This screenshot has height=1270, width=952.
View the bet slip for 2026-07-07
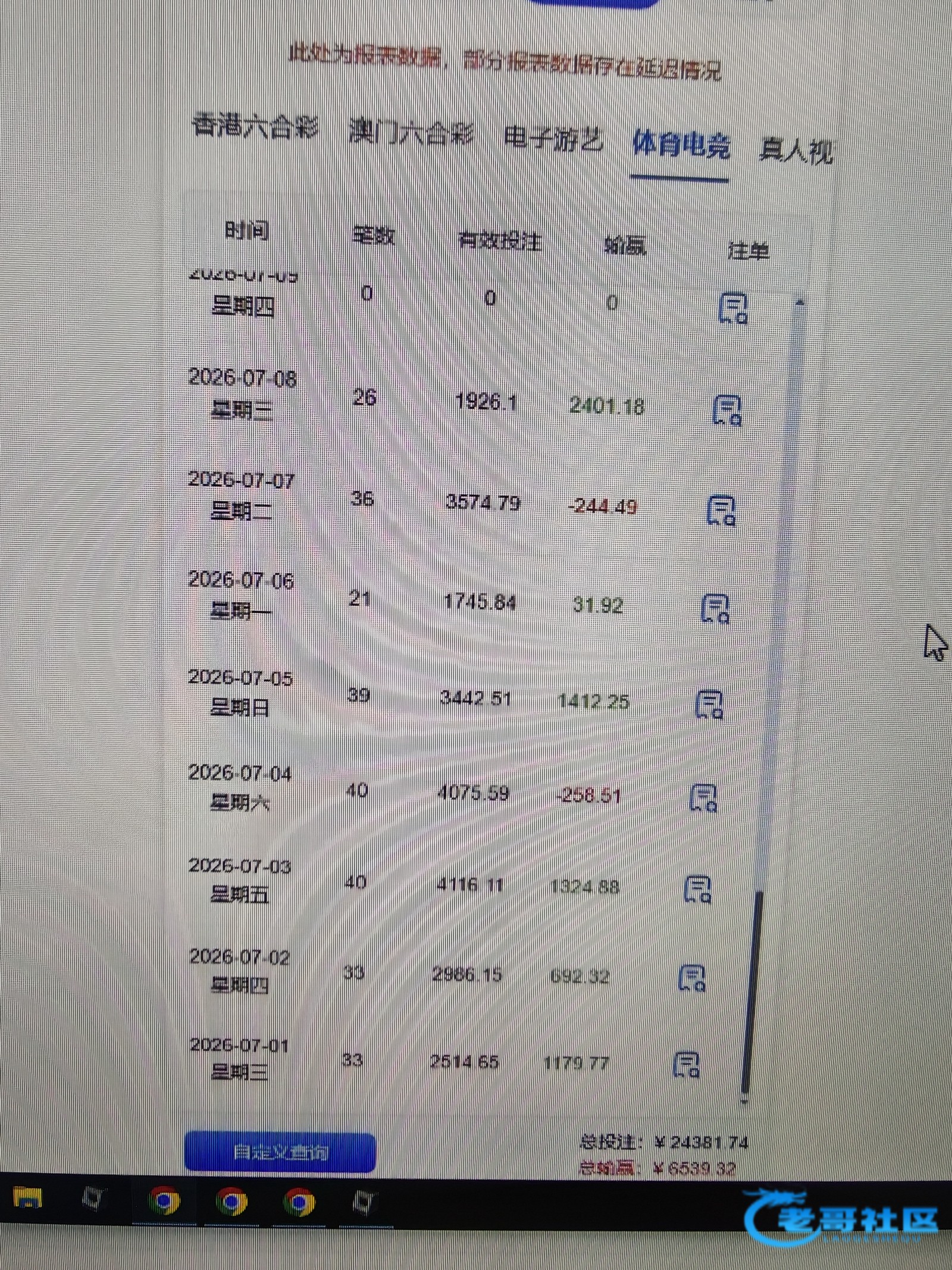pyautogui.click(x=721, y=511)
